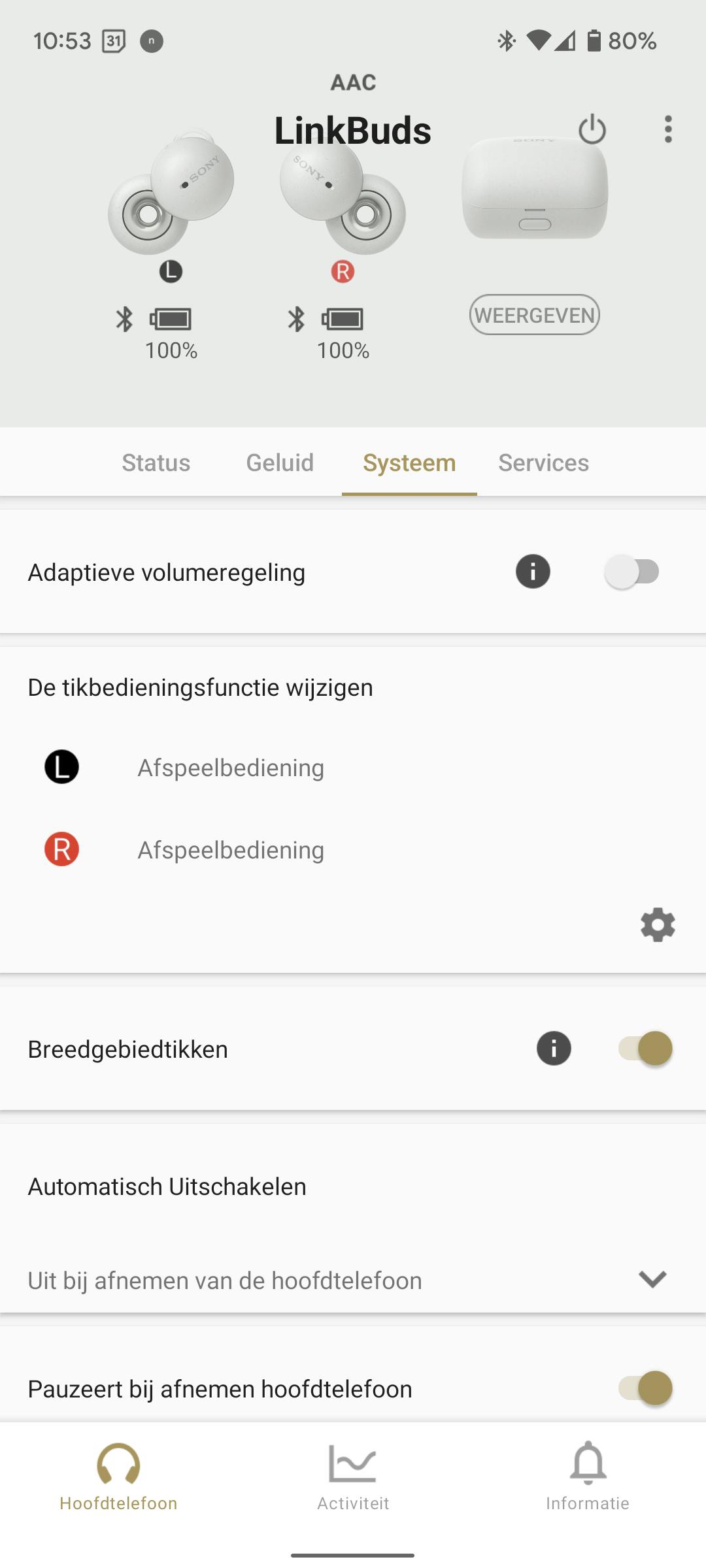706x1568 pixels.
Task: Expand the Automatisch Uitschakelen dropdown
Action: [652, 1279]
